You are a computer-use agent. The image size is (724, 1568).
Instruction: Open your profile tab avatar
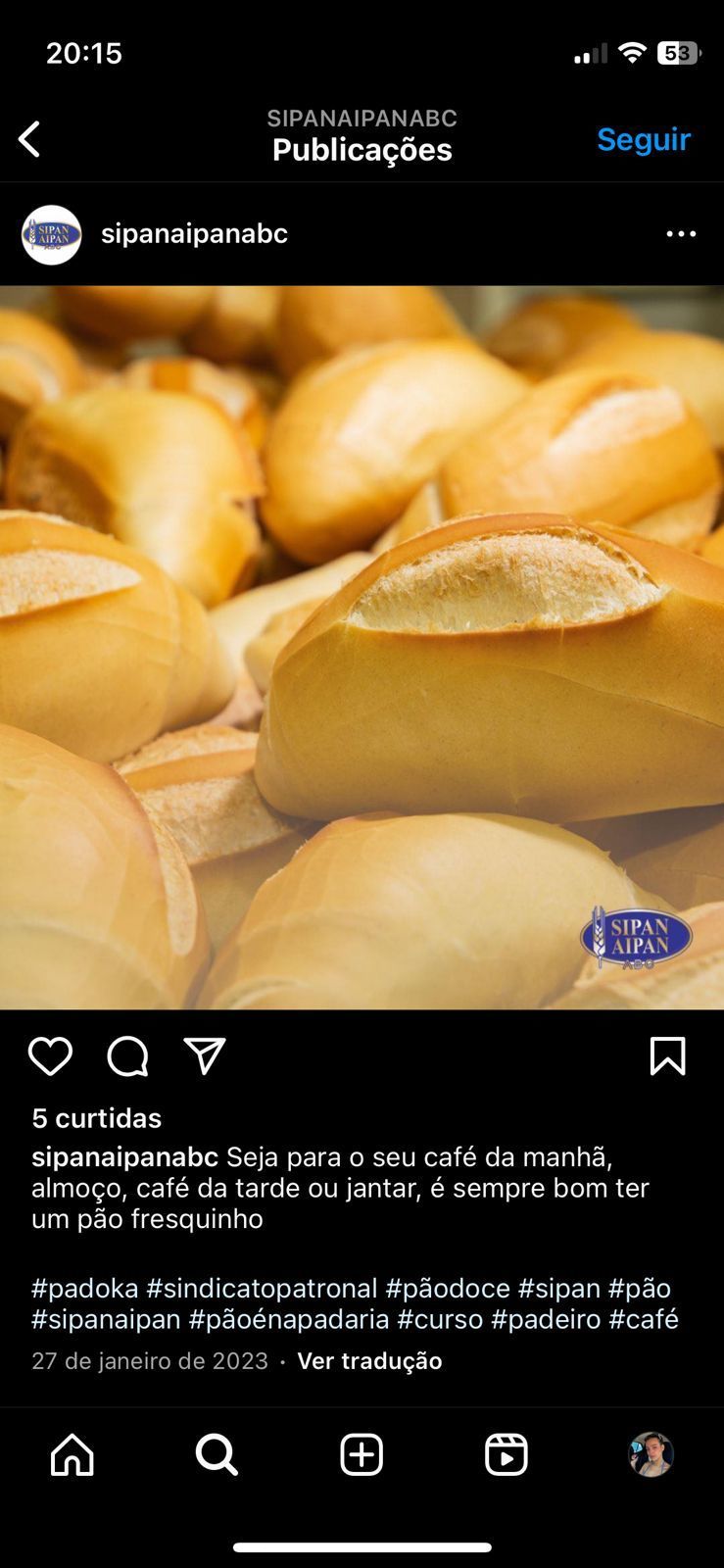click(651, 1454)
